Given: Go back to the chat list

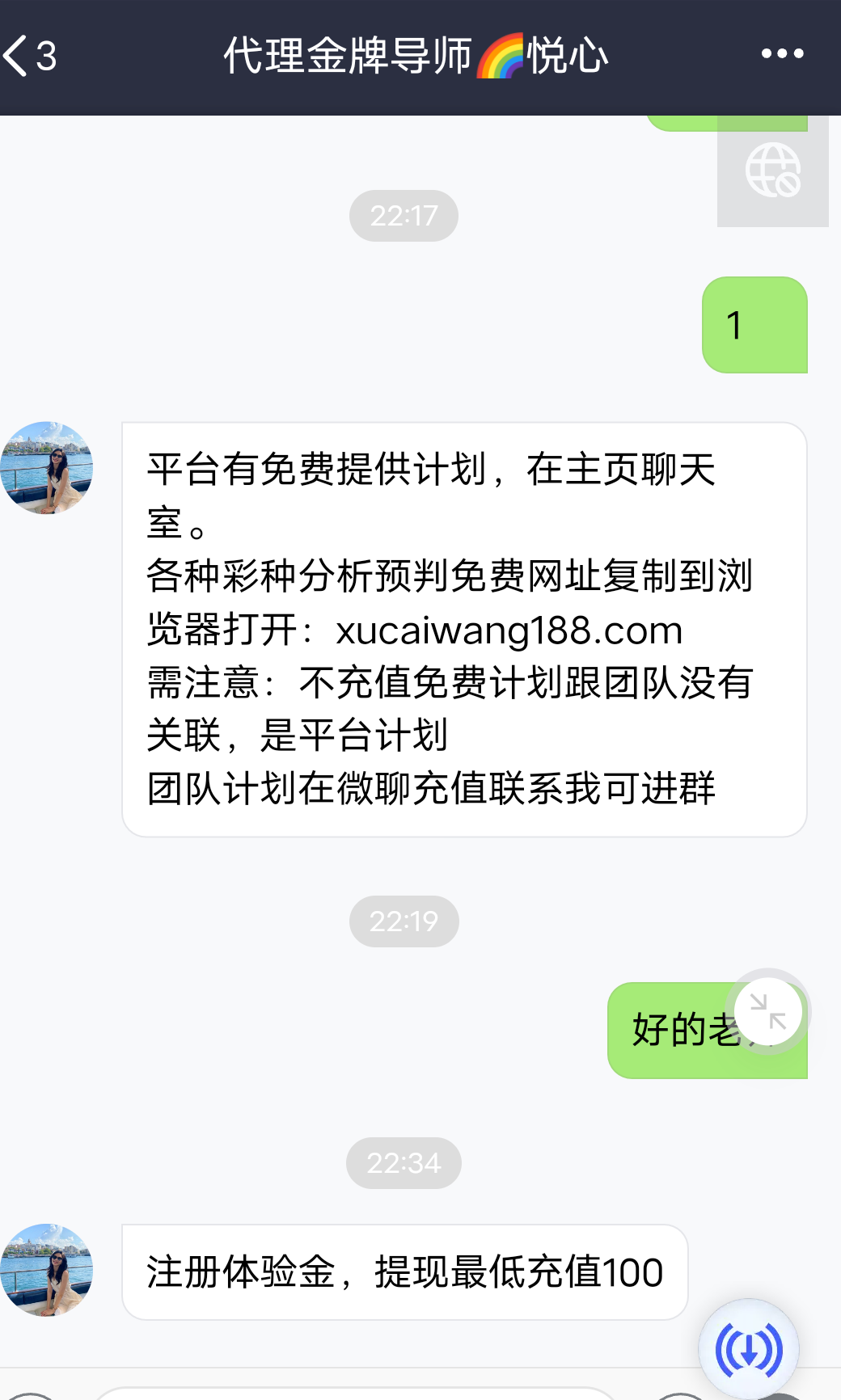Looking at the screenshot, I should pyautogui.click(x=29, y=56).
